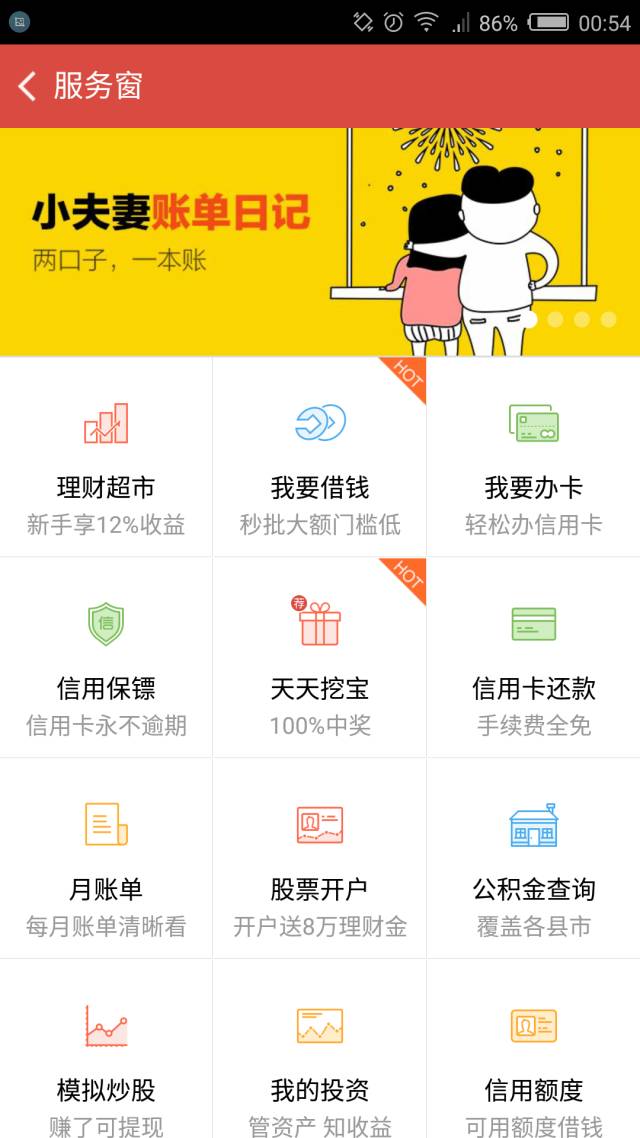This screenshot has height=1138, width=640.
Task: Open 股票开户 stock account
Action: point(320,858)
